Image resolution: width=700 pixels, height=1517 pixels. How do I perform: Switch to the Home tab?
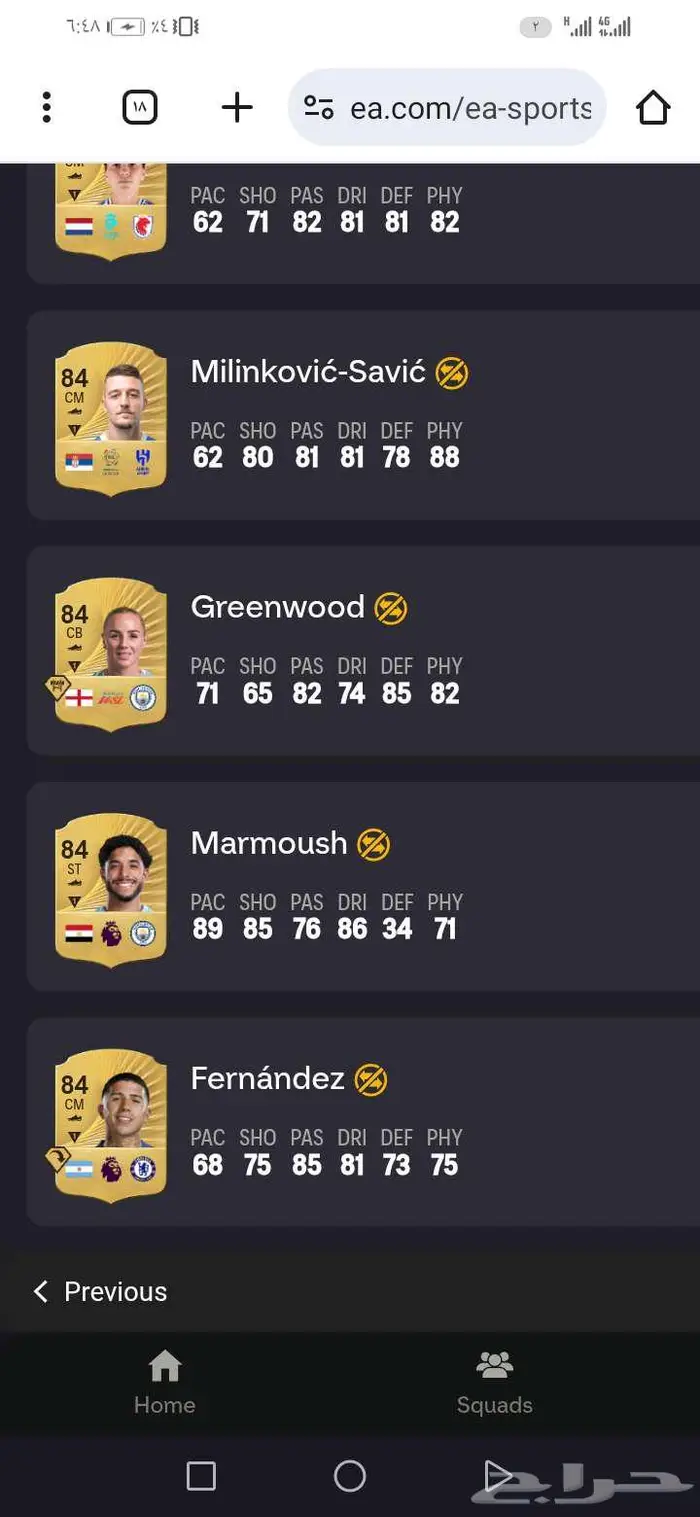click(165, 1383)
